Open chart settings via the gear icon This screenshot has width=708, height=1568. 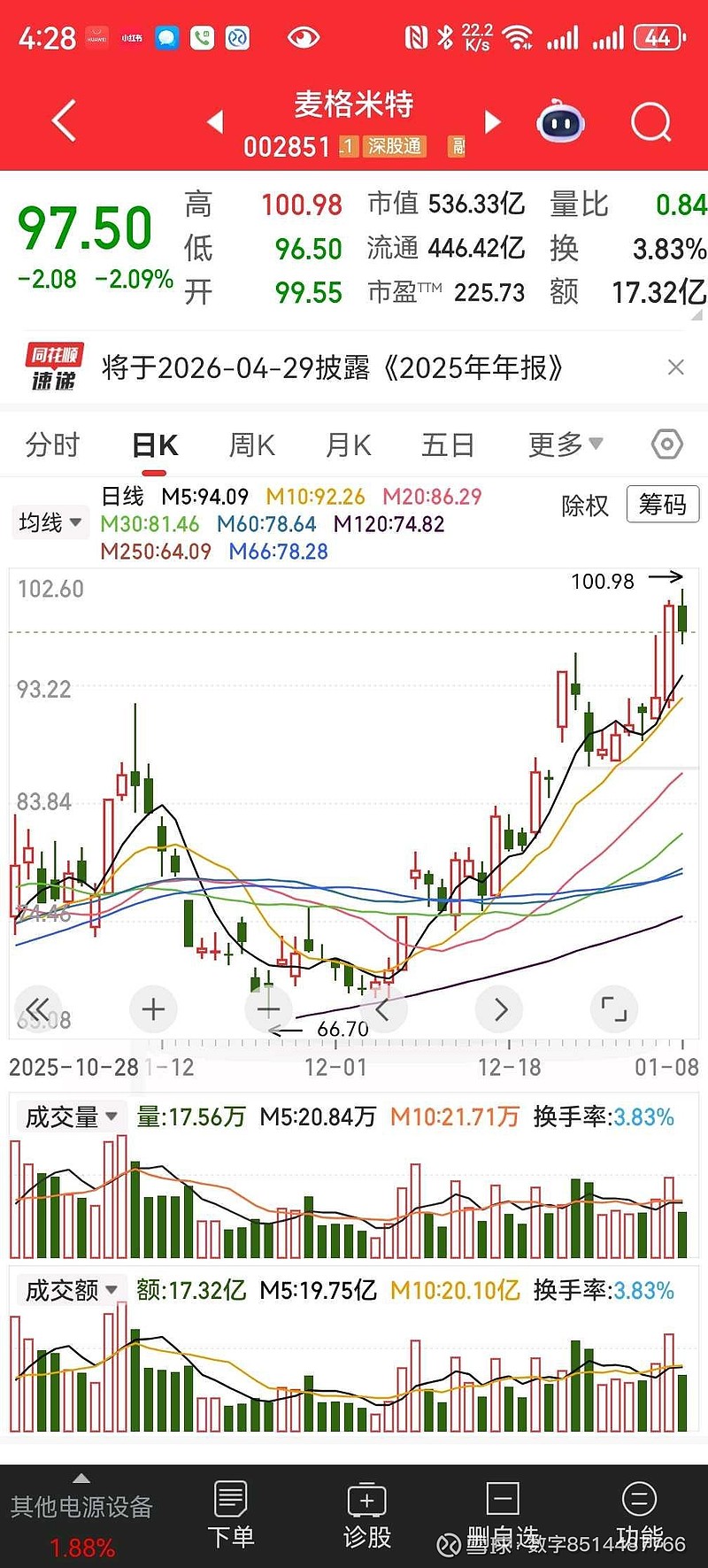click(666, 444)
